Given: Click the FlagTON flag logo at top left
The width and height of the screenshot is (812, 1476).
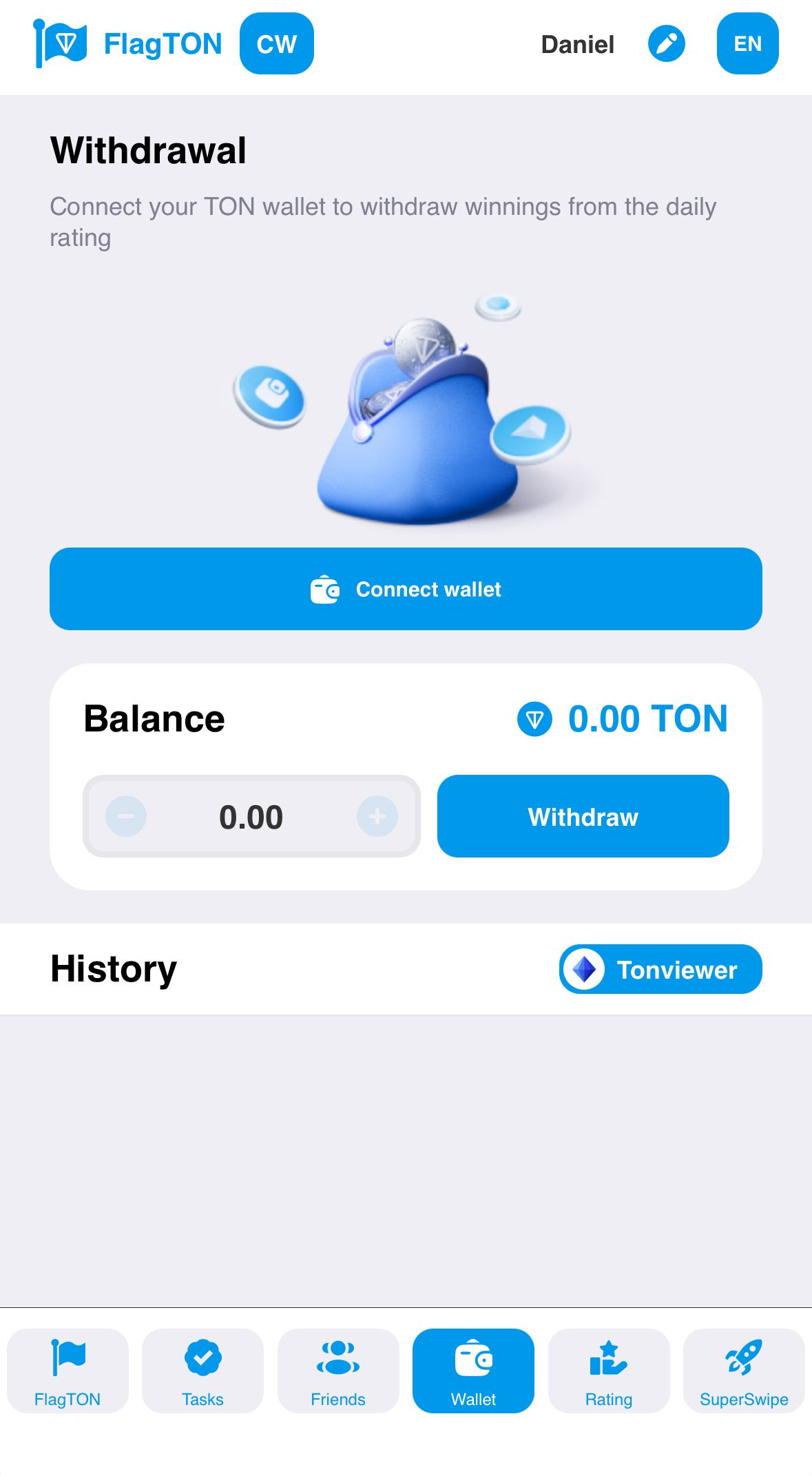Looking at the screenshot, I should click(x=61, y=43).
